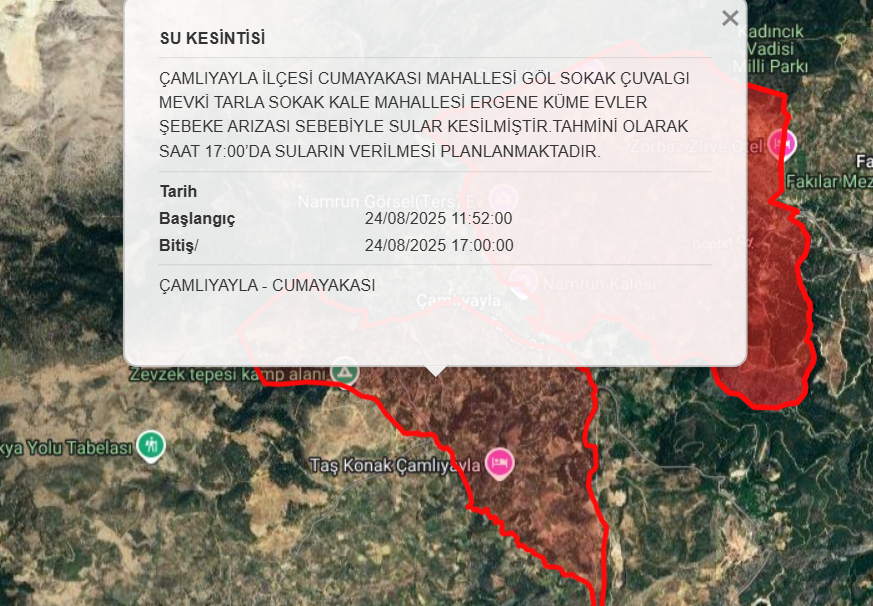The height and width of the screenshot is (606, 873).
Task: Select Zevzek tepesi kamp alanı marker
Action: (x=345, y=371)
